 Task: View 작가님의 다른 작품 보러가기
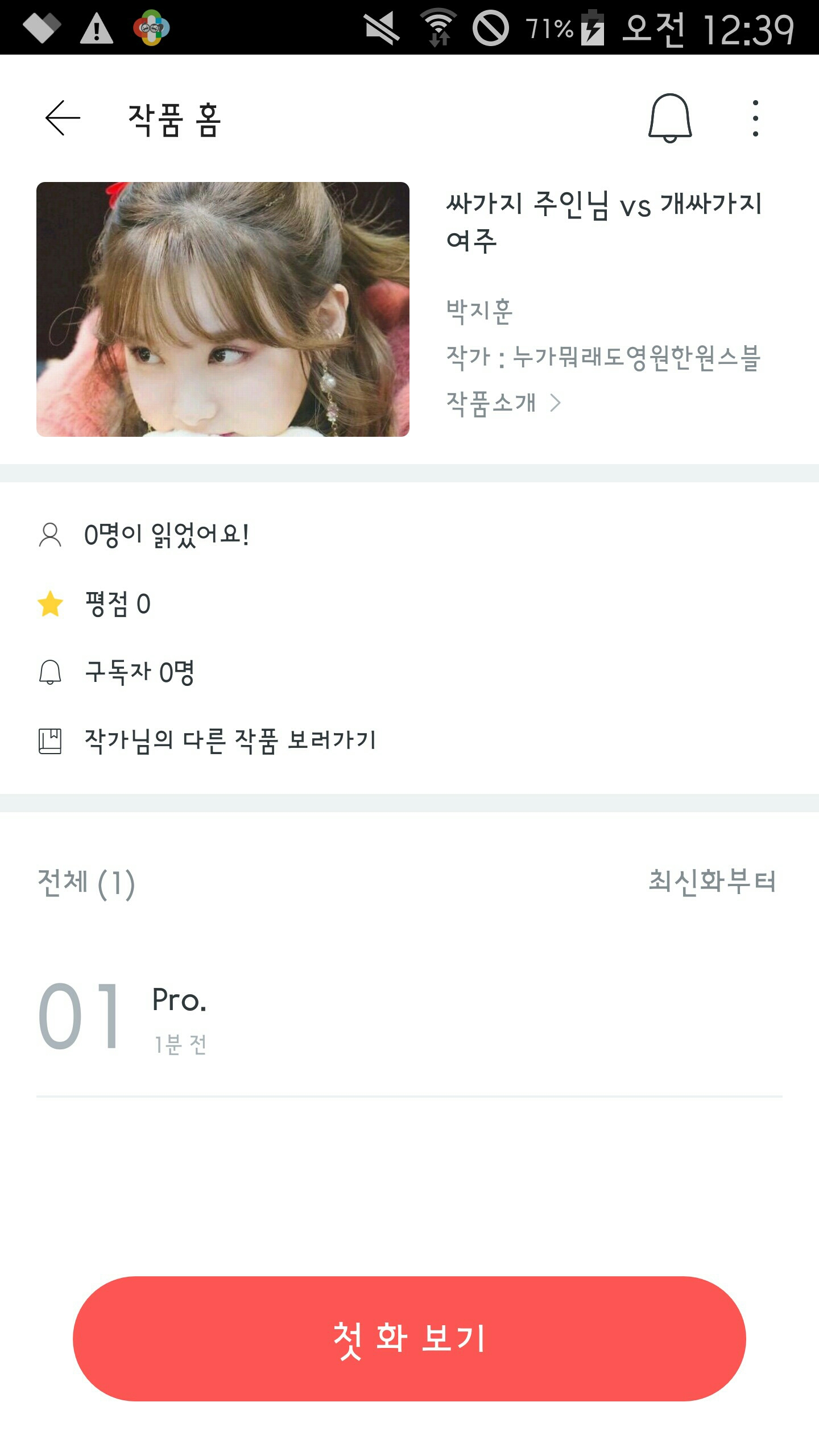[x=230, y=741]
